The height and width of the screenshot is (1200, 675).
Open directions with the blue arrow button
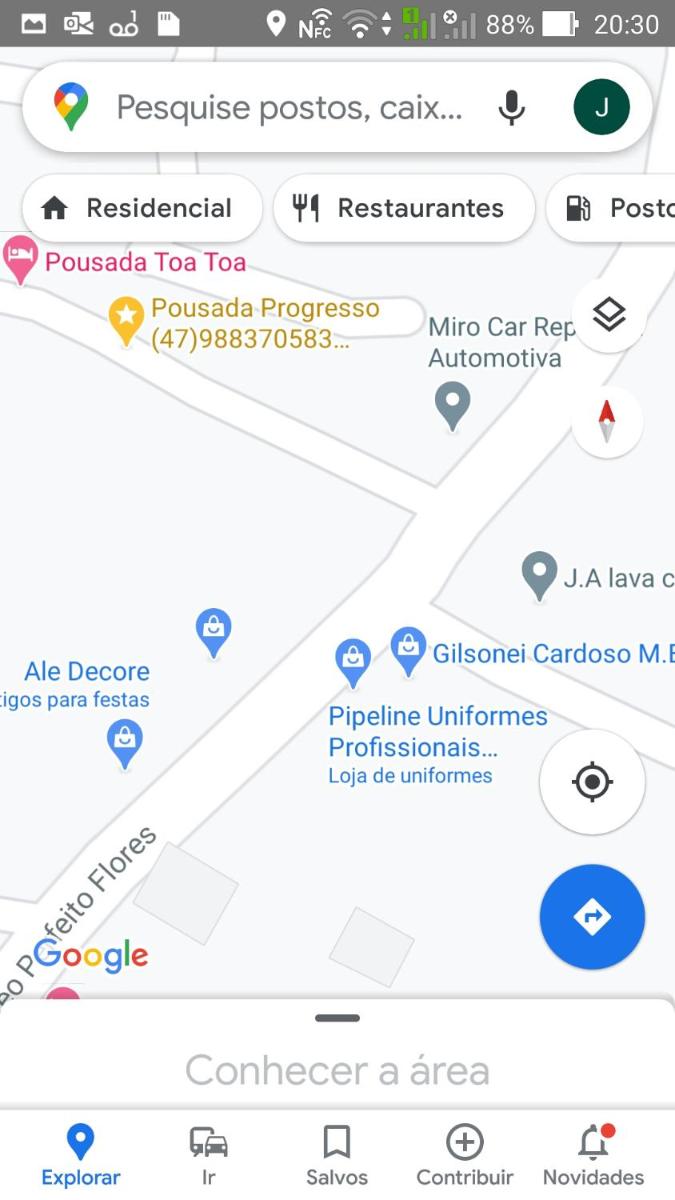pos(592,916)
